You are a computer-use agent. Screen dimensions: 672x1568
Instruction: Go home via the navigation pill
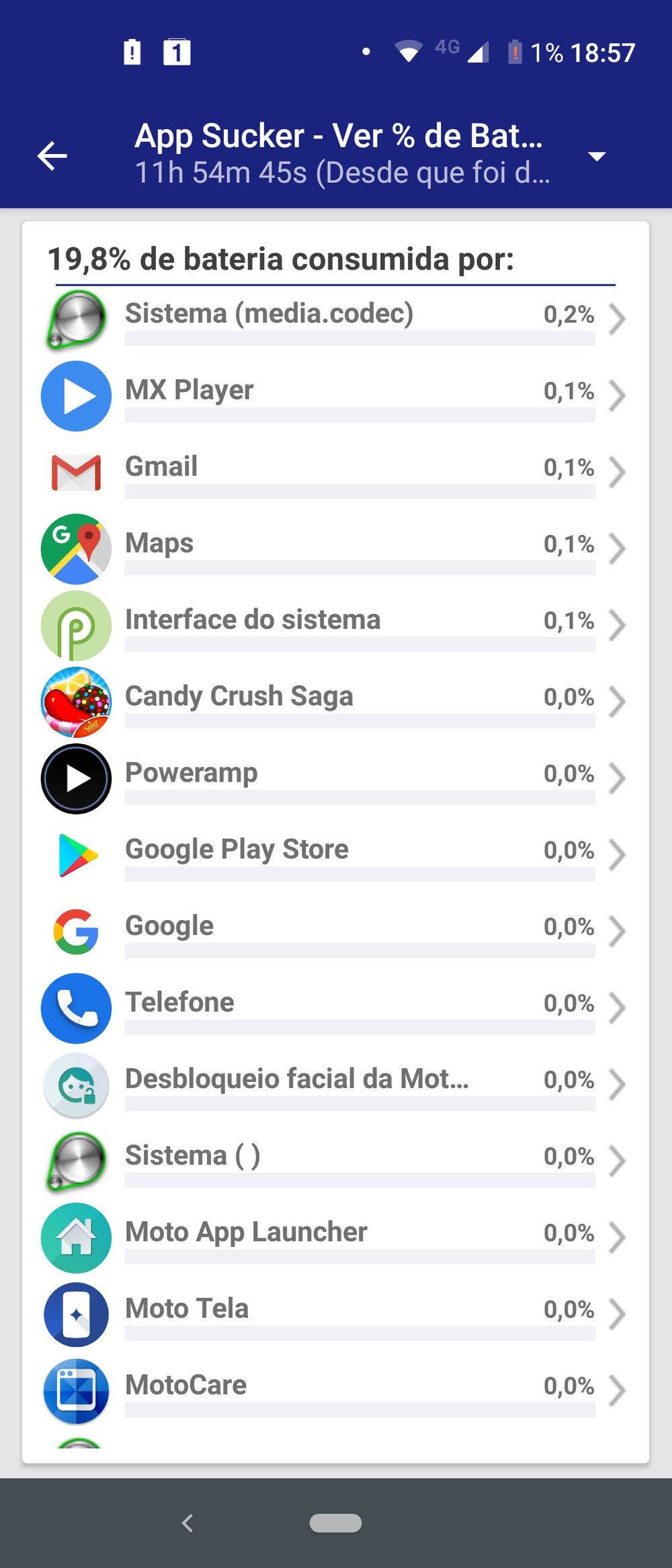click(x=335, y=1523)
